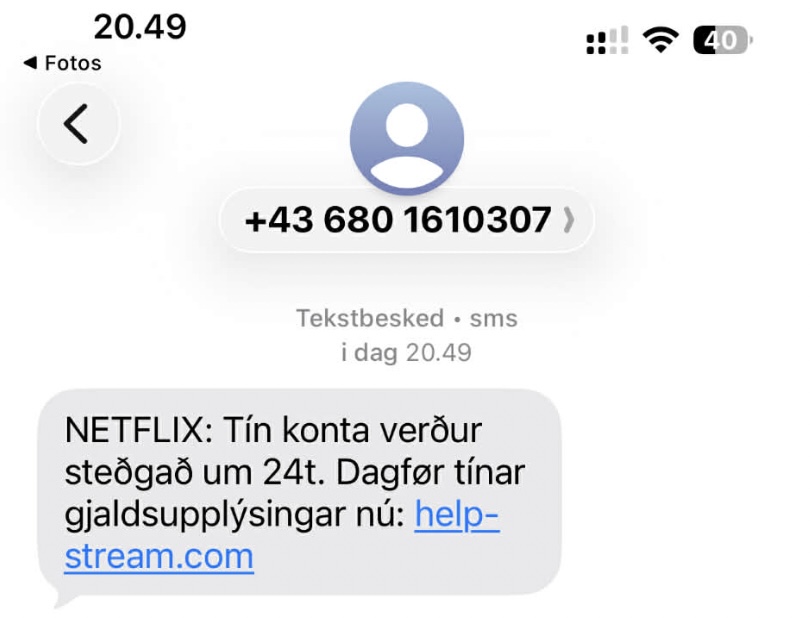Return to Fotos app via breadcrumb
This screenshot has width=810, height=618.
[62, 63]
